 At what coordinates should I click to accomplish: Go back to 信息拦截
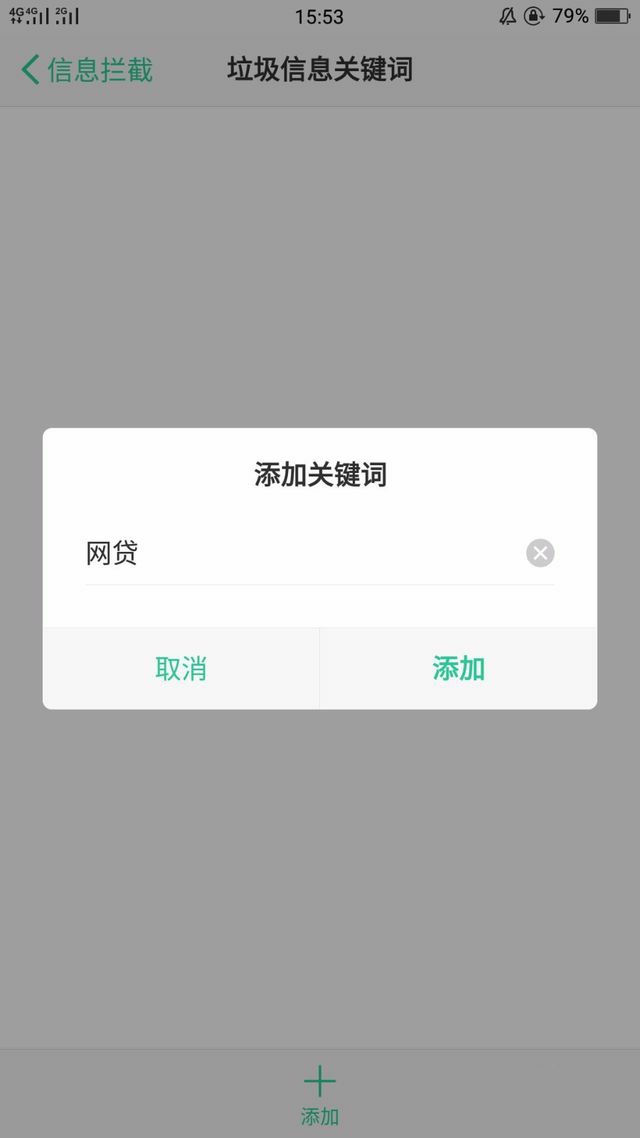click(87, 70)
